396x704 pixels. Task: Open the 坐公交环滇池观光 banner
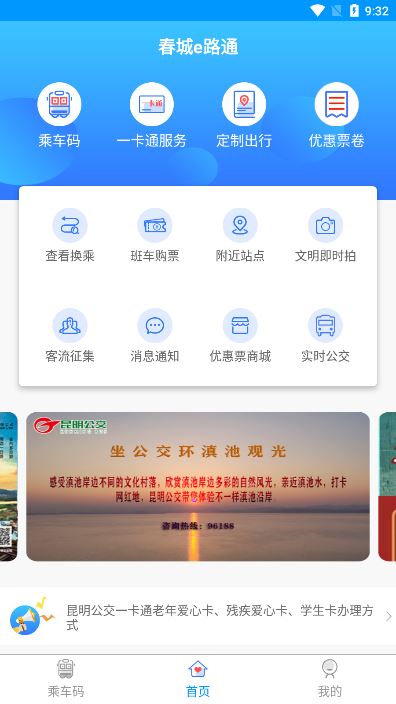click(198, 487)
